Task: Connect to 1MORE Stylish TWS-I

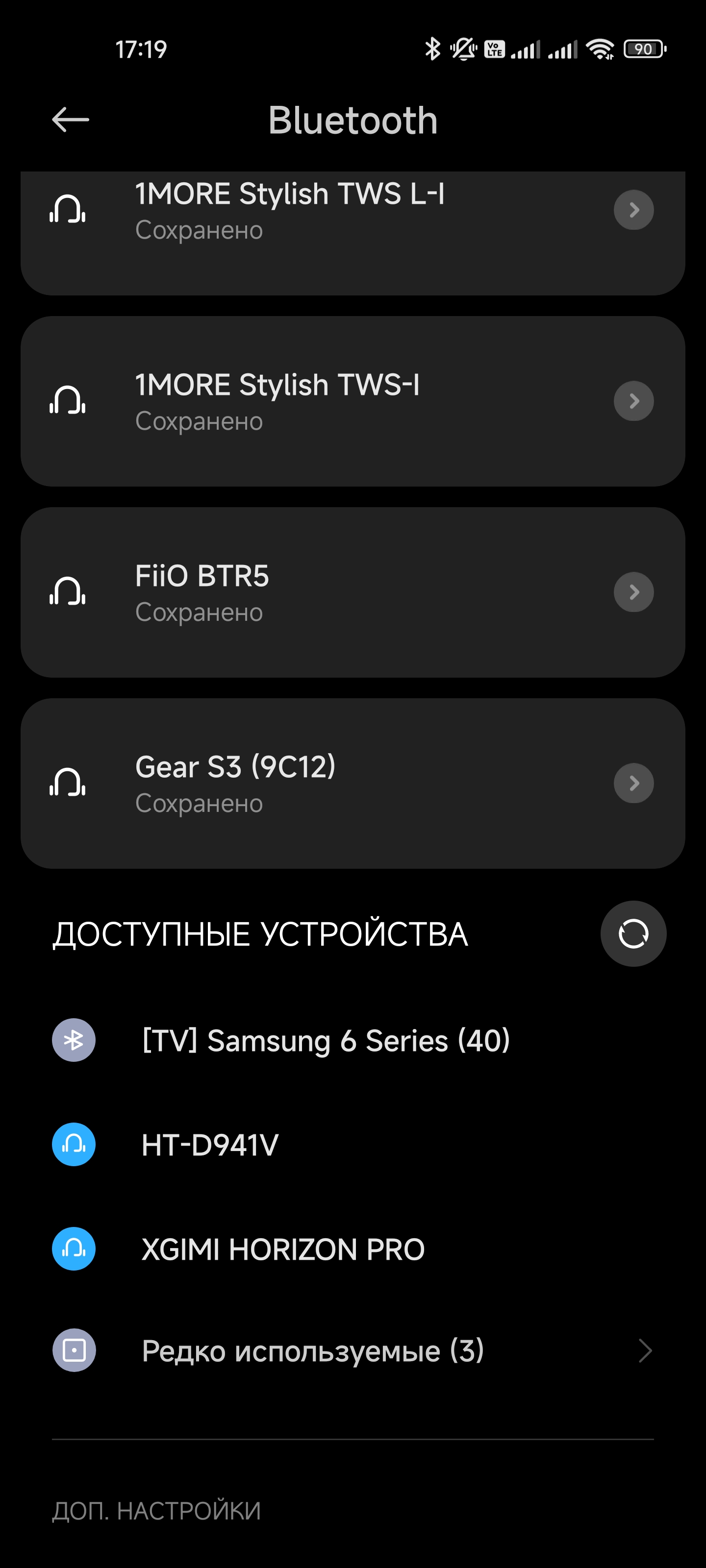Action: [277, 401]
